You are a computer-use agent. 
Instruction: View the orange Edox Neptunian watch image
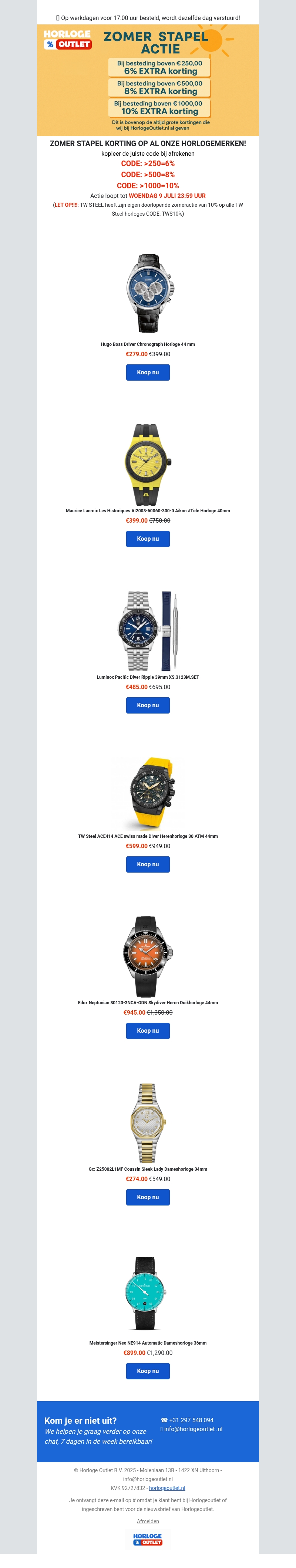(147, 956)
